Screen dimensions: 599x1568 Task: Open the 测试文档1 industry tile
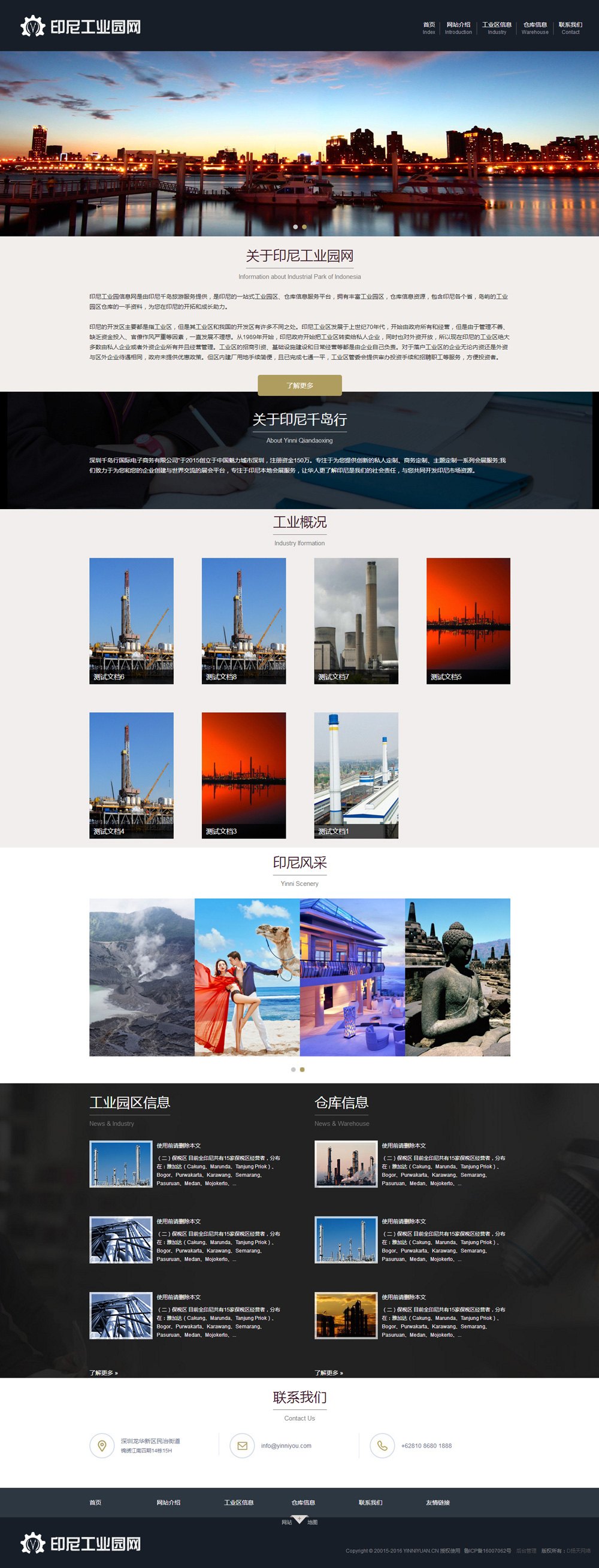coord(356,775)
